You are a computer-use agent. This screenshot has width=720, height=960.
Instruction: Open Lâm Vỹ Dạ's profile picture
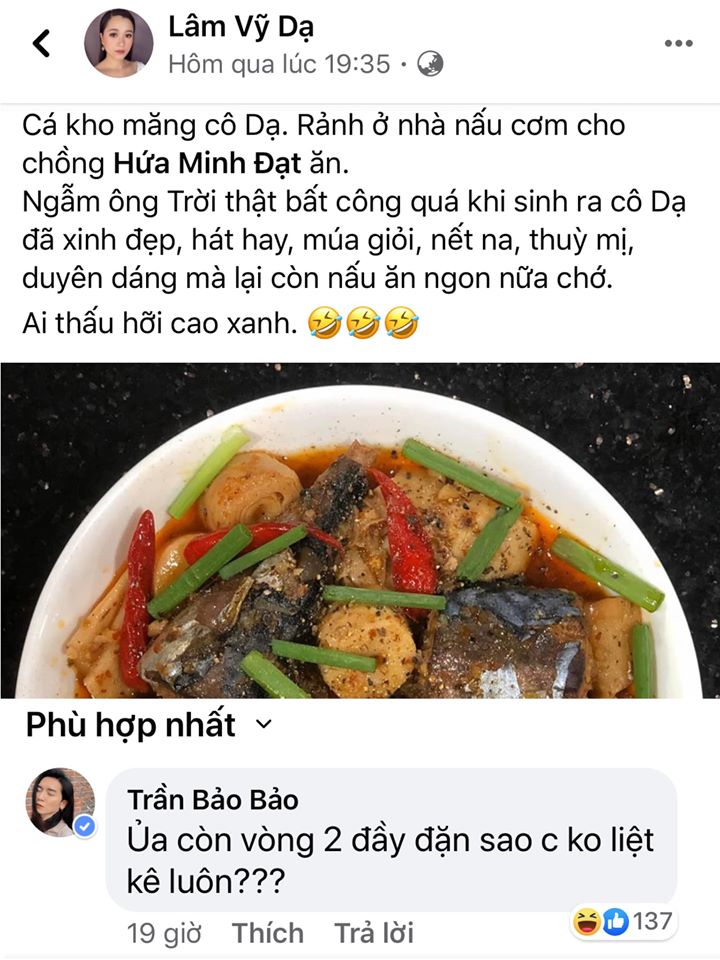pos(119,44)
